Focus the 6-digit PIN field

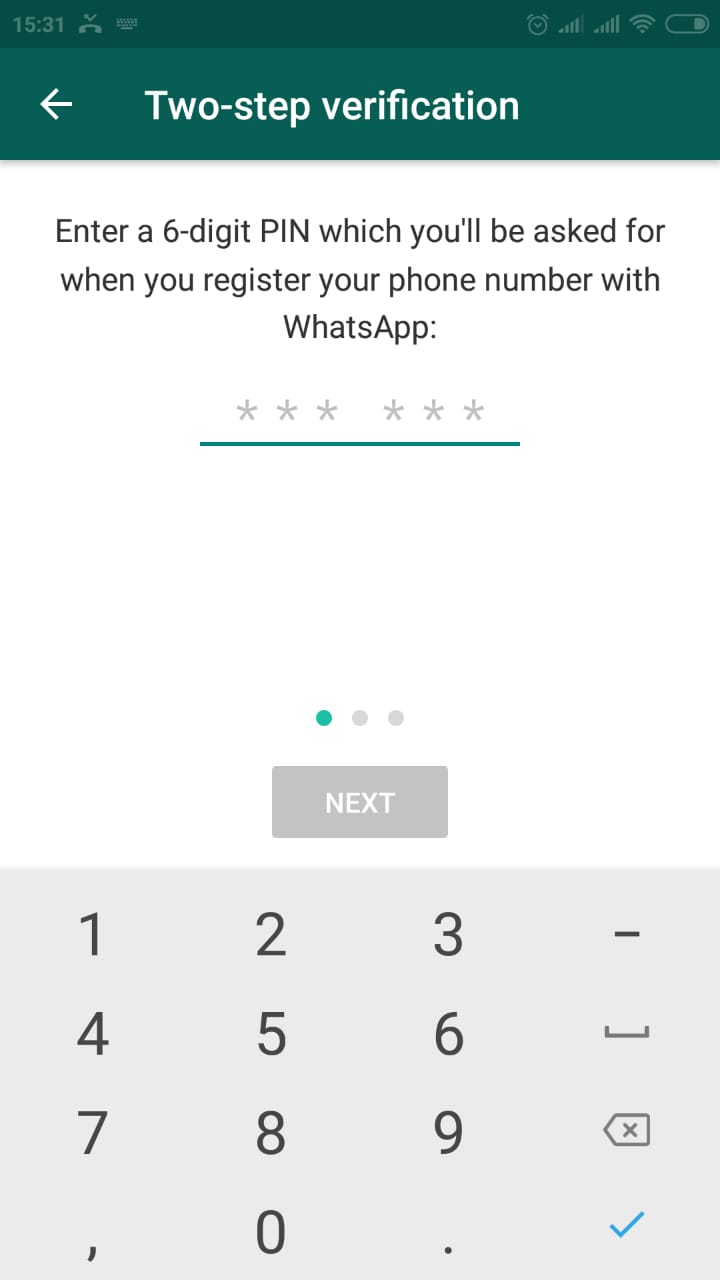pos(360,412)
